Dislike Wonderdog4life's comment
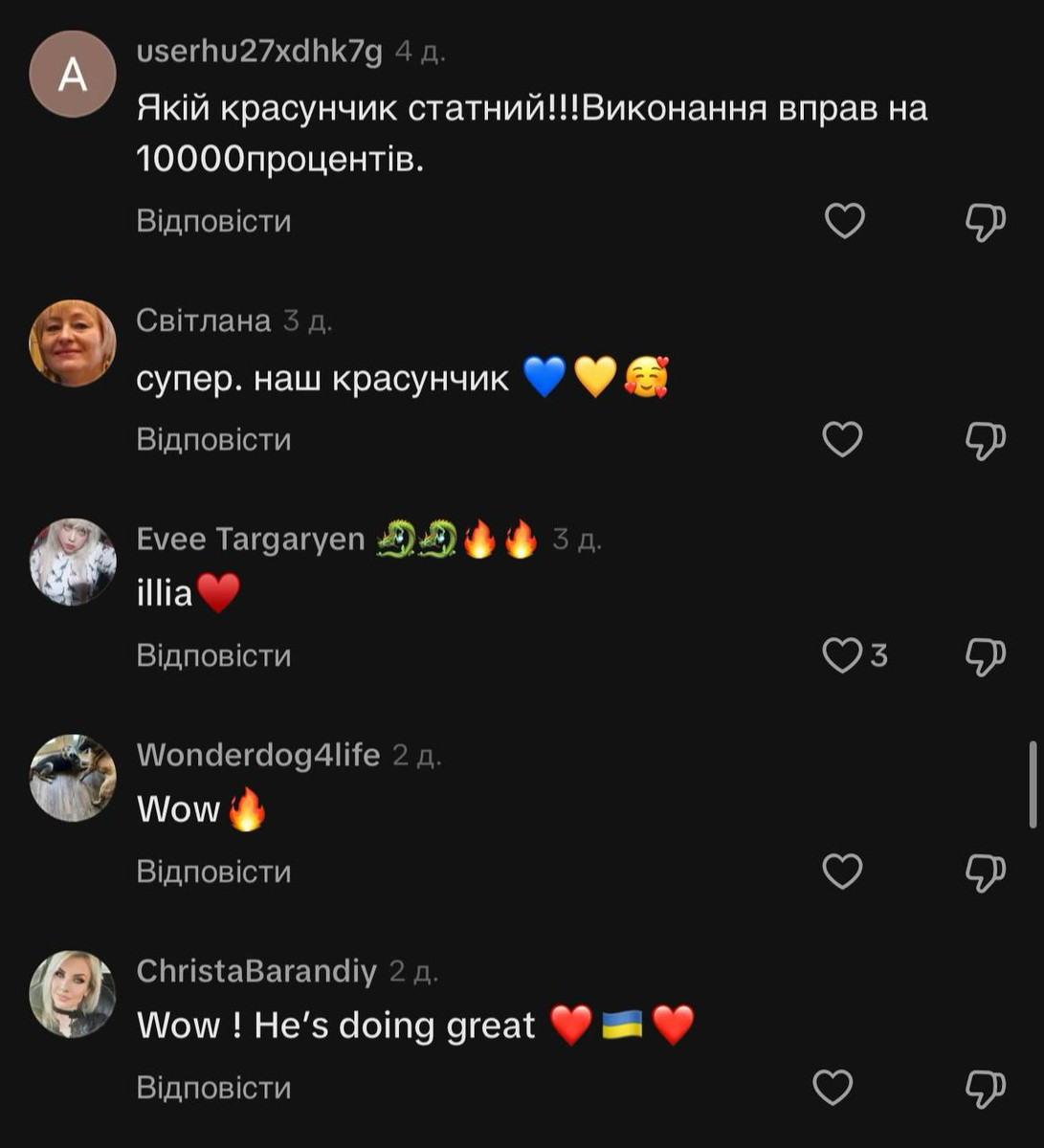 point(985,872)
